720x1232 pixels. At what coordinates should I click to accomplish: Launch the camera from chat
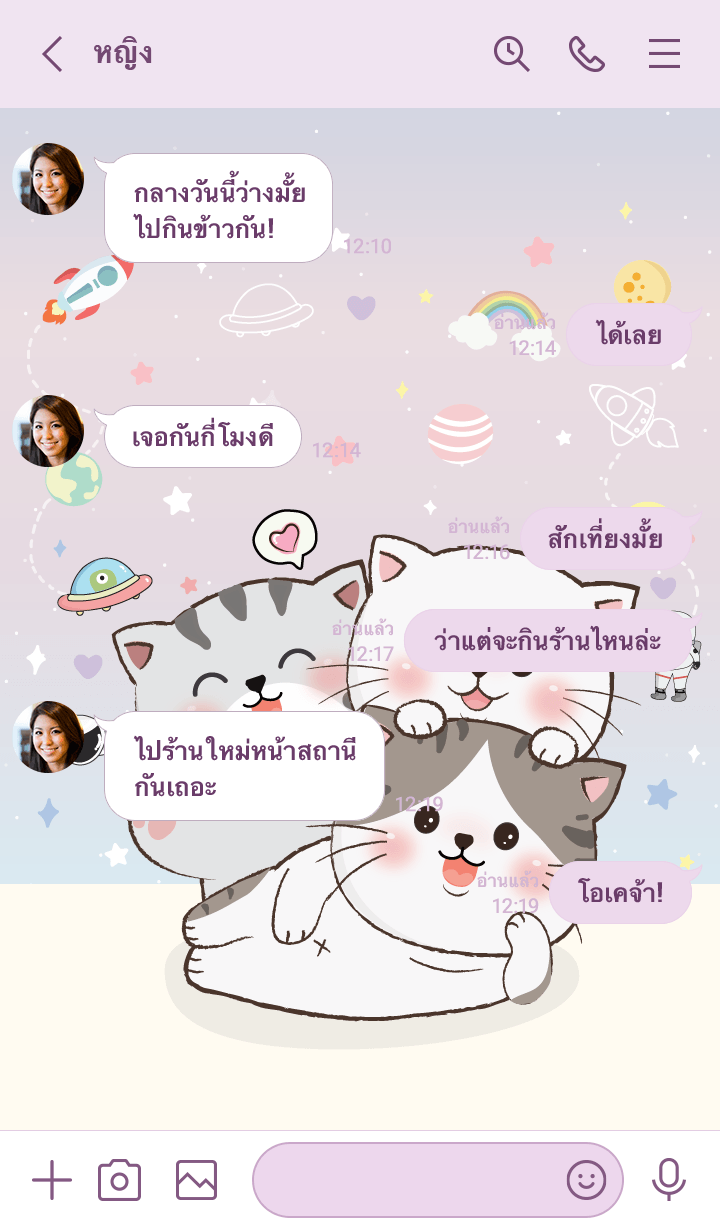pyautogui.click(x=119, y=1181)
